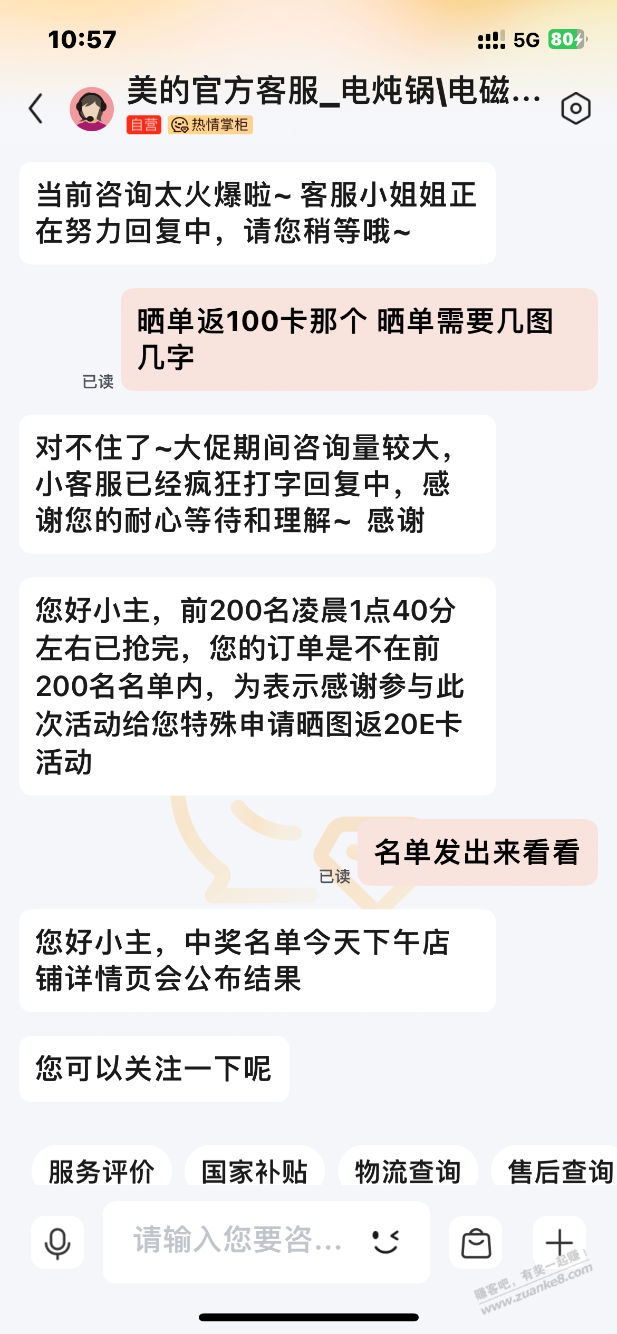Switch to voice input microphone
The height and width of the screenshot is (1334, 617).
[57, 1243]
